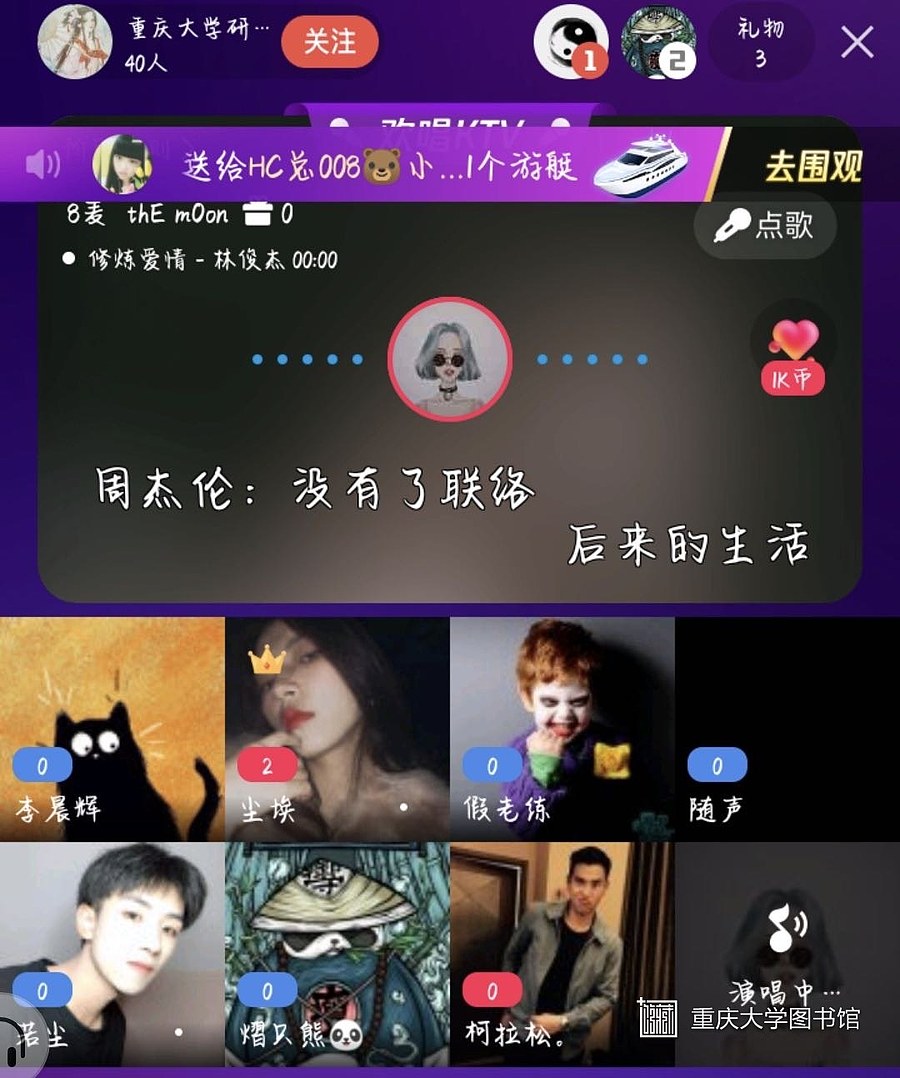
Task: Close the live room
Action: 857,42
